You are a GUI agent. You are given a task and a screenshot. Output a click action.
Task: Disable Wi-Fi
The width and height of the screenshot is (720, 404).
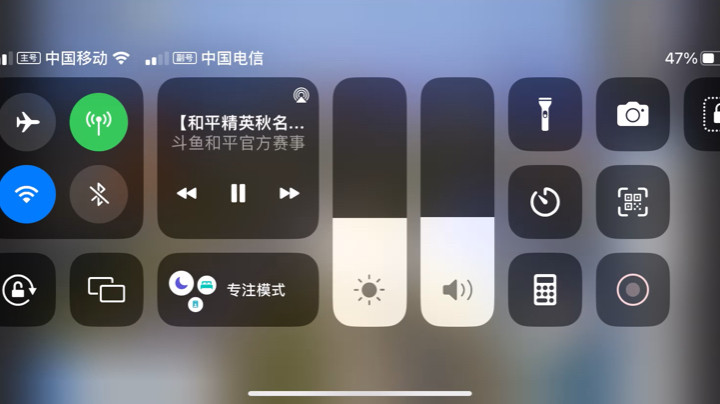pos(28,193)
